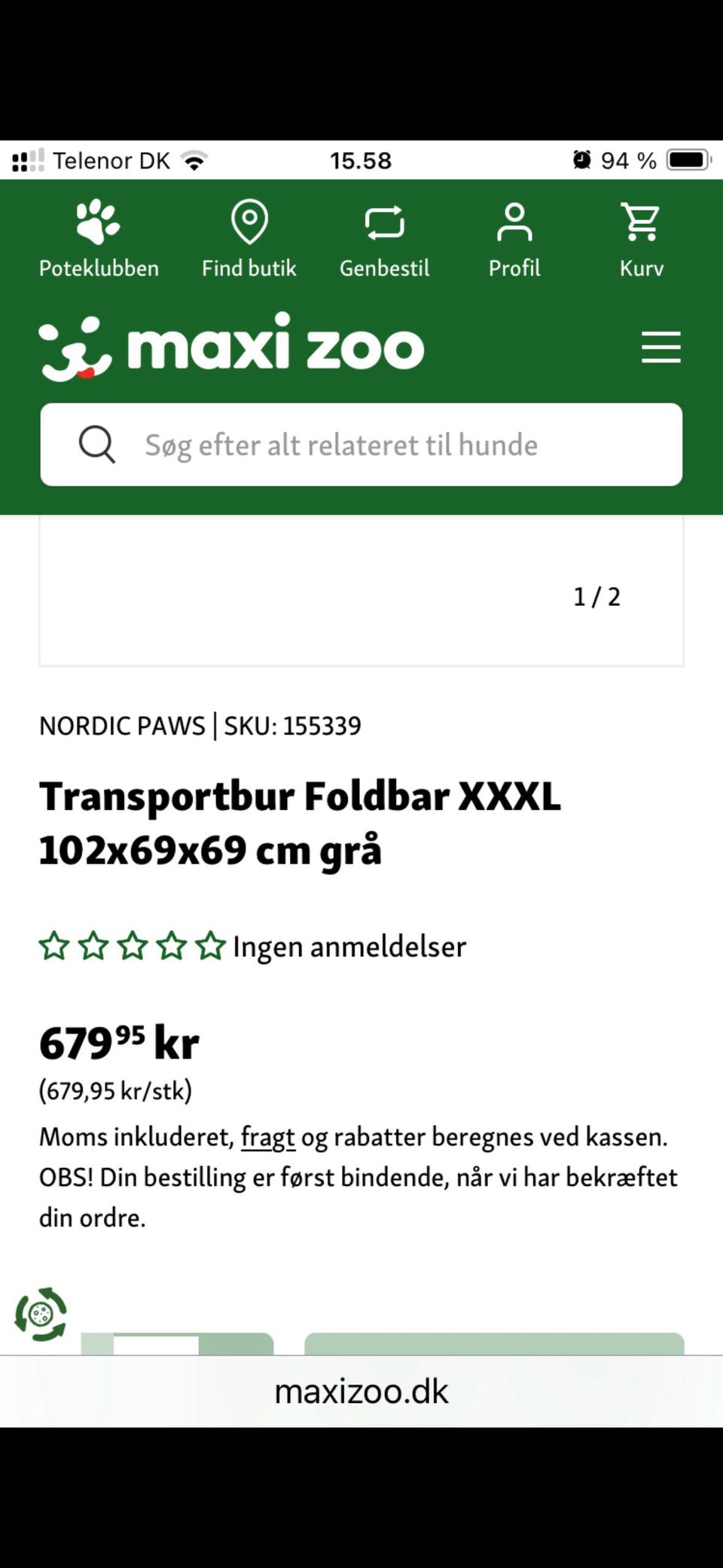723x1568 pixels.
Task: Open the hamburger navigation menu
Action: click(x=661, y=347)
